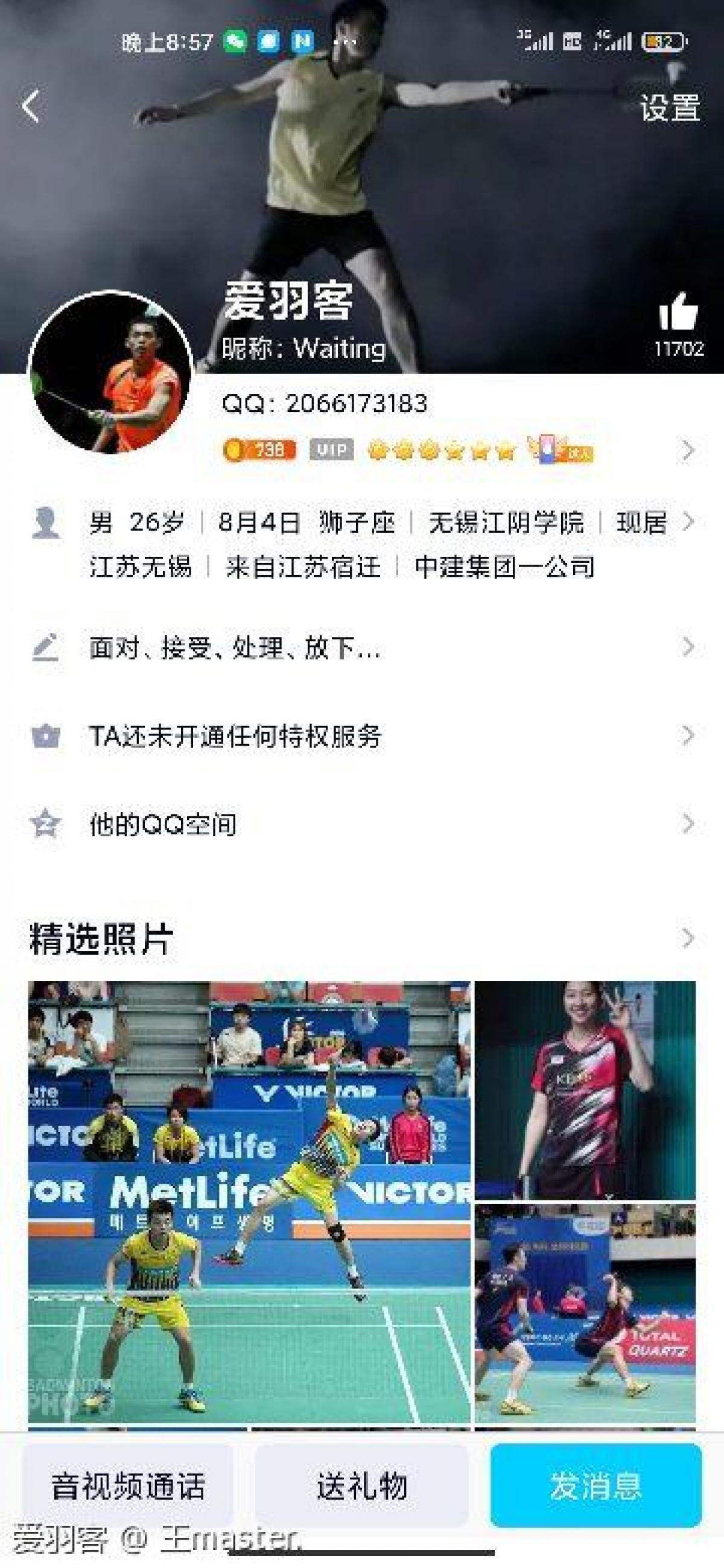The width and height of the screenshot is (724, 1568).
Task: Tap 送礼物 to send a gift
Action: click(x=361, y=1485)
